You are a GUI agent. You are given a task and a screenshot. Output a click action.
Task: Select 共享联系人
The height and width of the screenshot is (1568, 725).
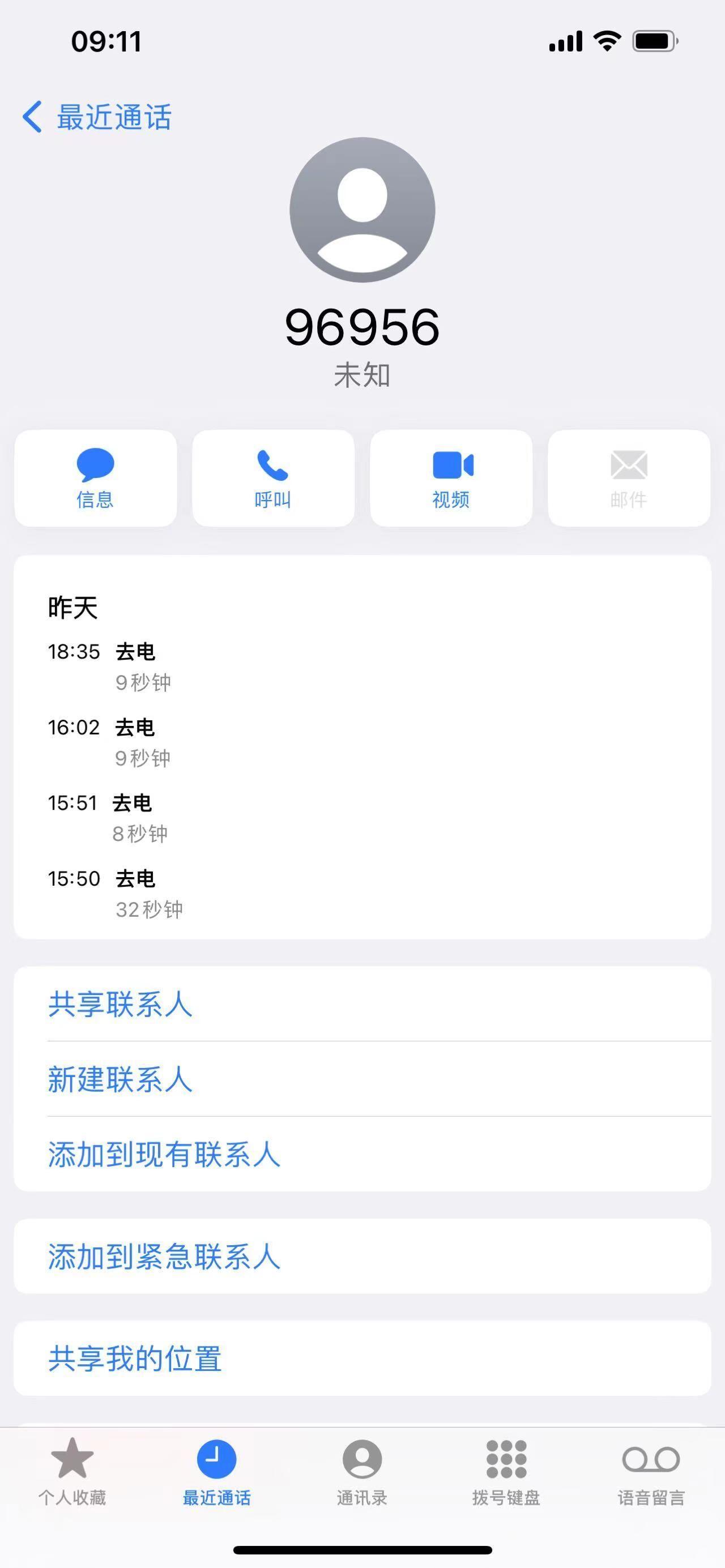pos(362,1004)
